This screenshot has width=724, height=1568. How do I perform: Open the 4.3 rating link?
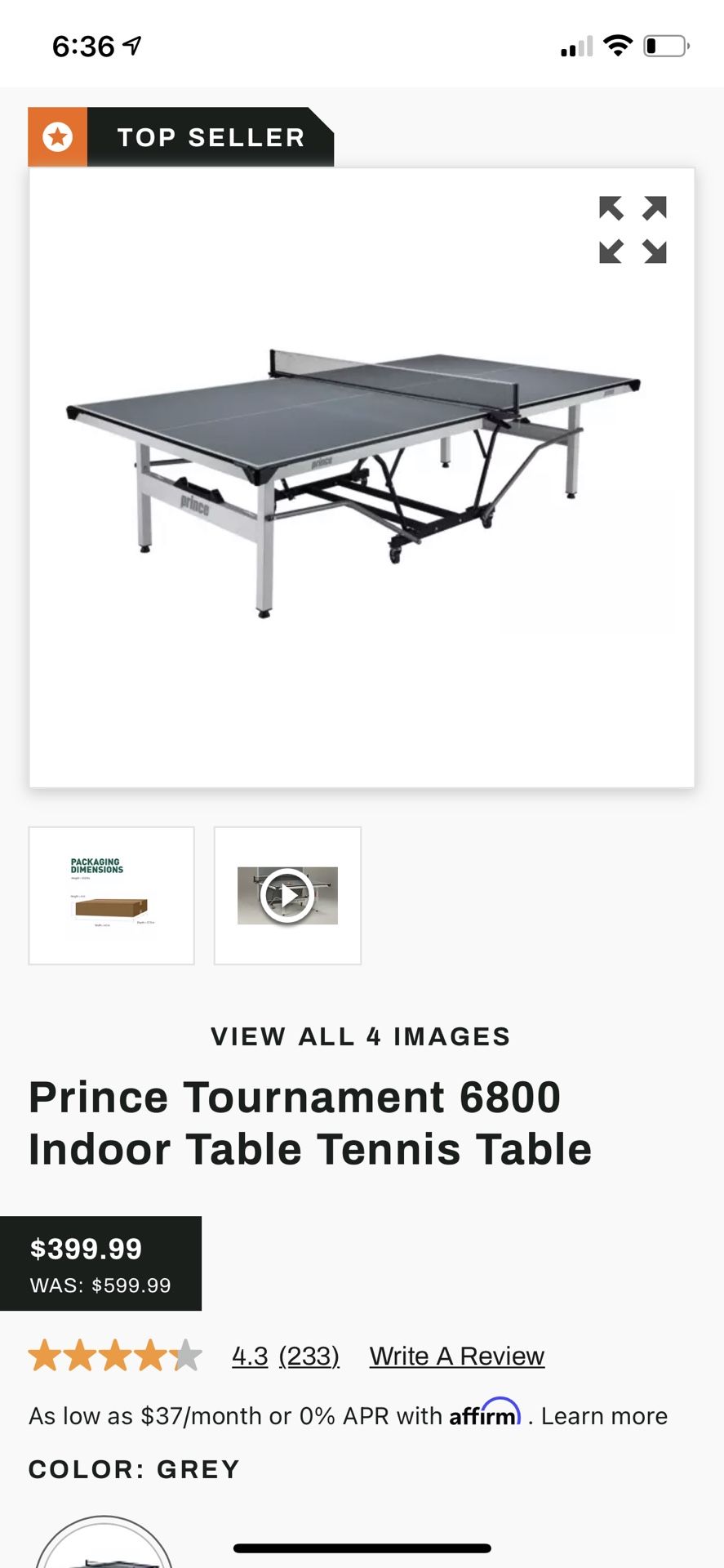tap(250, 1356)
